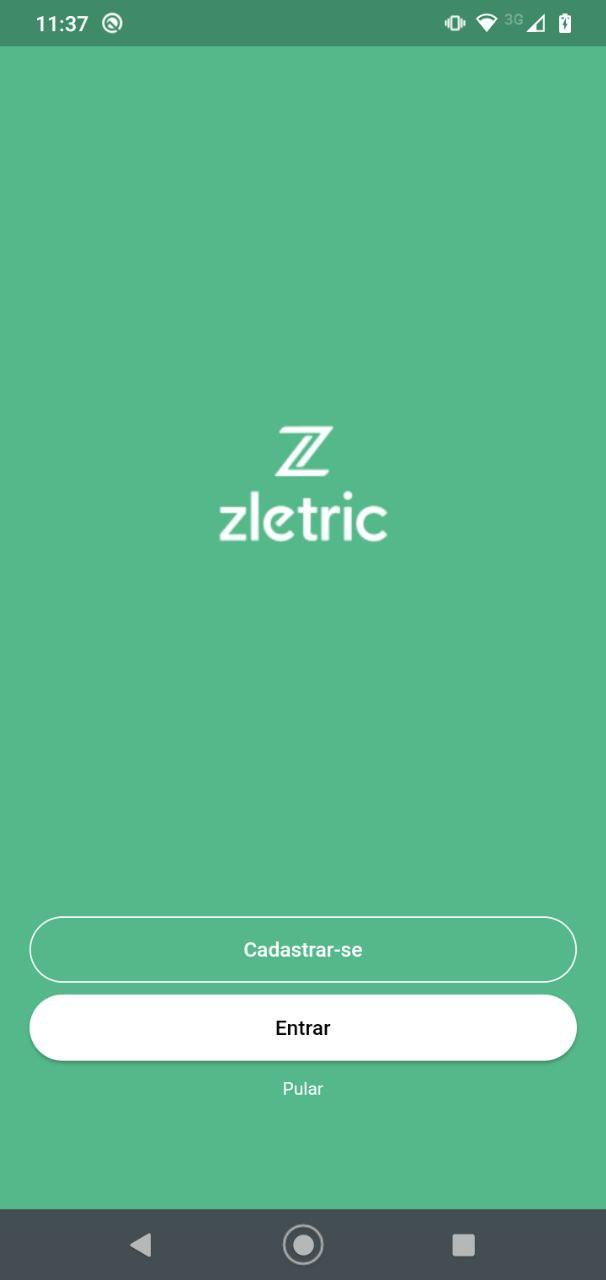Select Entrar to log in
This screenshot has width=606, height=1280.
pos(303,1027)
